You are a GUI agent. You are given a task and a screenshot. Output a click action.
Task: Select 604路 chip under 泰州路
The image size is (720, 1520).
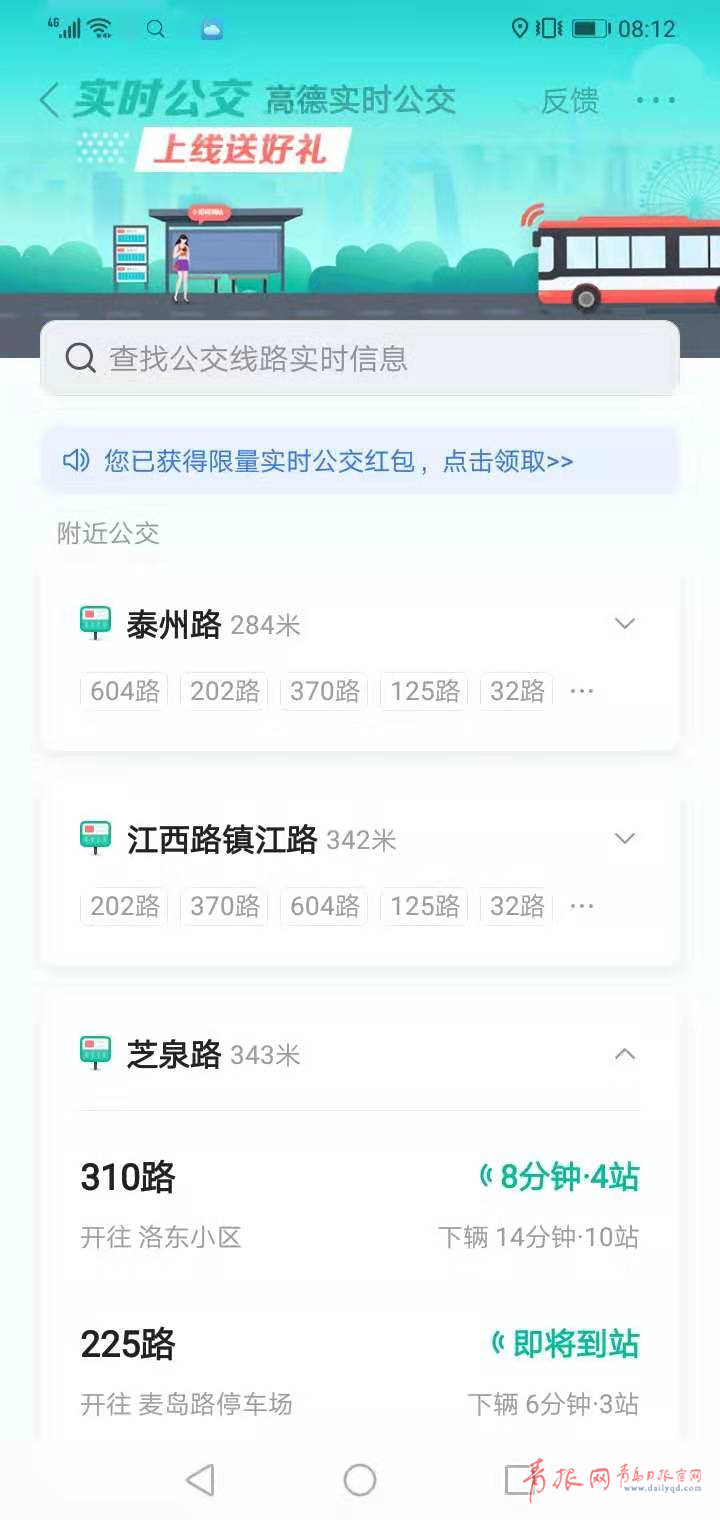pyautogui.click(x=125, y=691)
